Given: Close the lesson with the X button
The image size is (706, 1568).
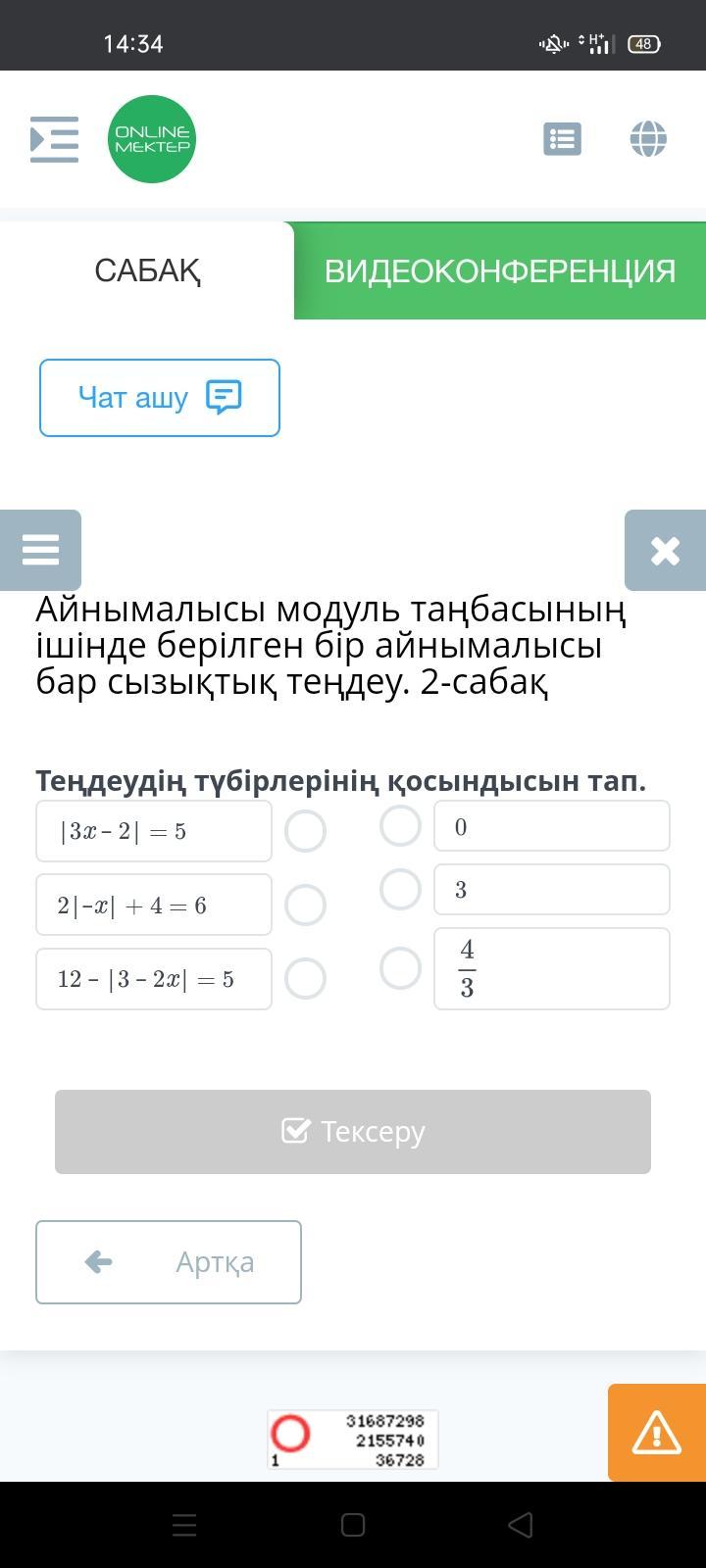Looking at the screenshot, I should 665,550.
